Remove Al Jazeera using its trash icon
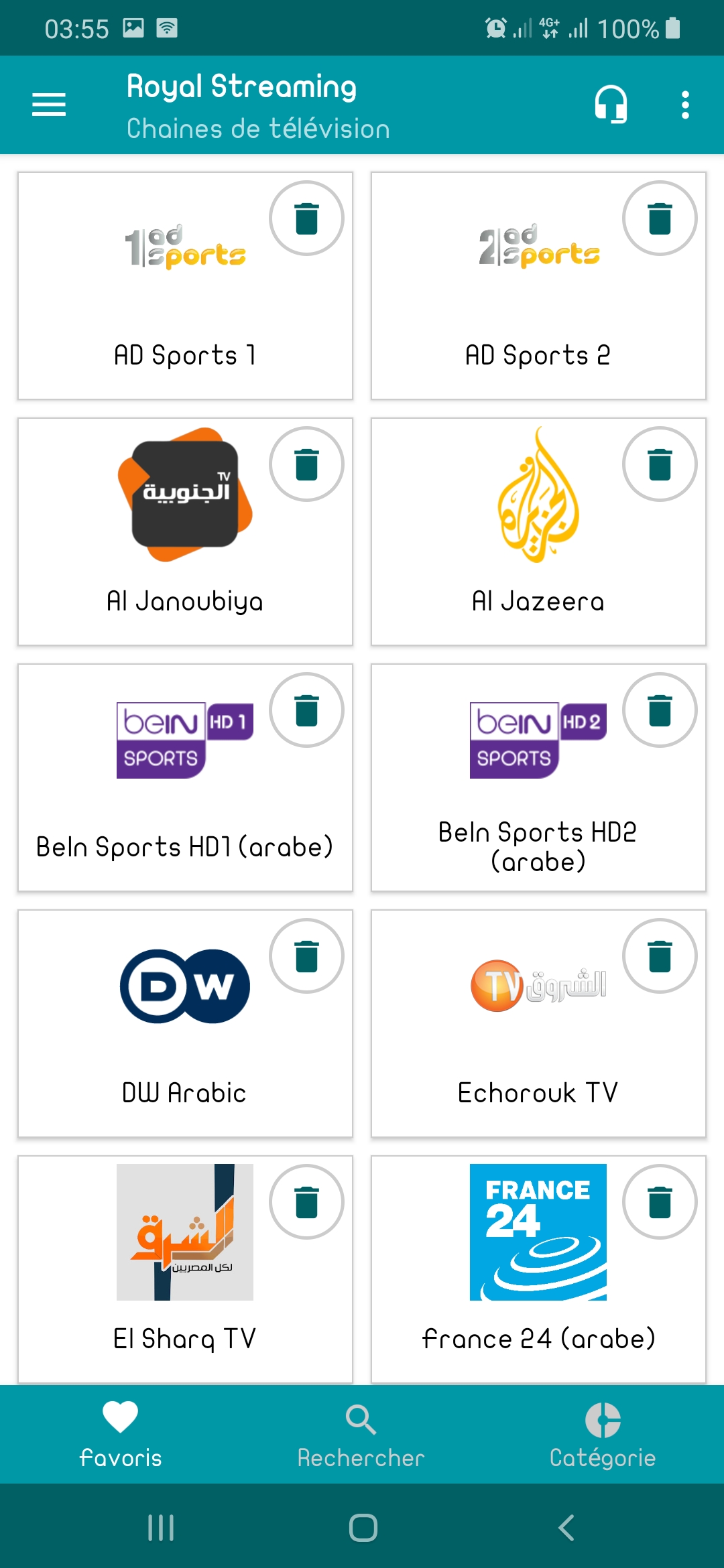The height and width of the screenshot is (1568, 724). tap(660, 464)
